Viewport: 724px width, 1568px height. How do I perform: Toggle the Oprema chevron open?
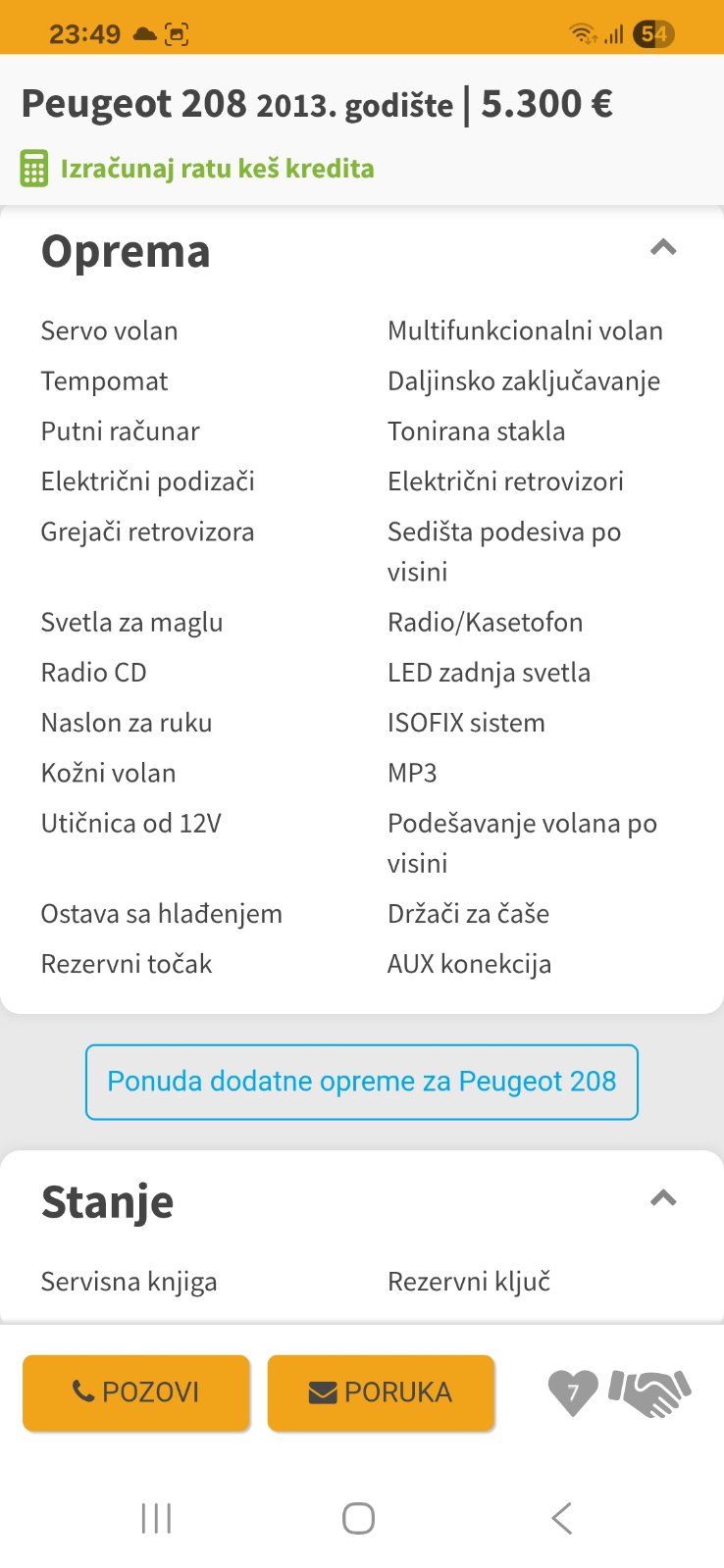(x=664, y=248)
